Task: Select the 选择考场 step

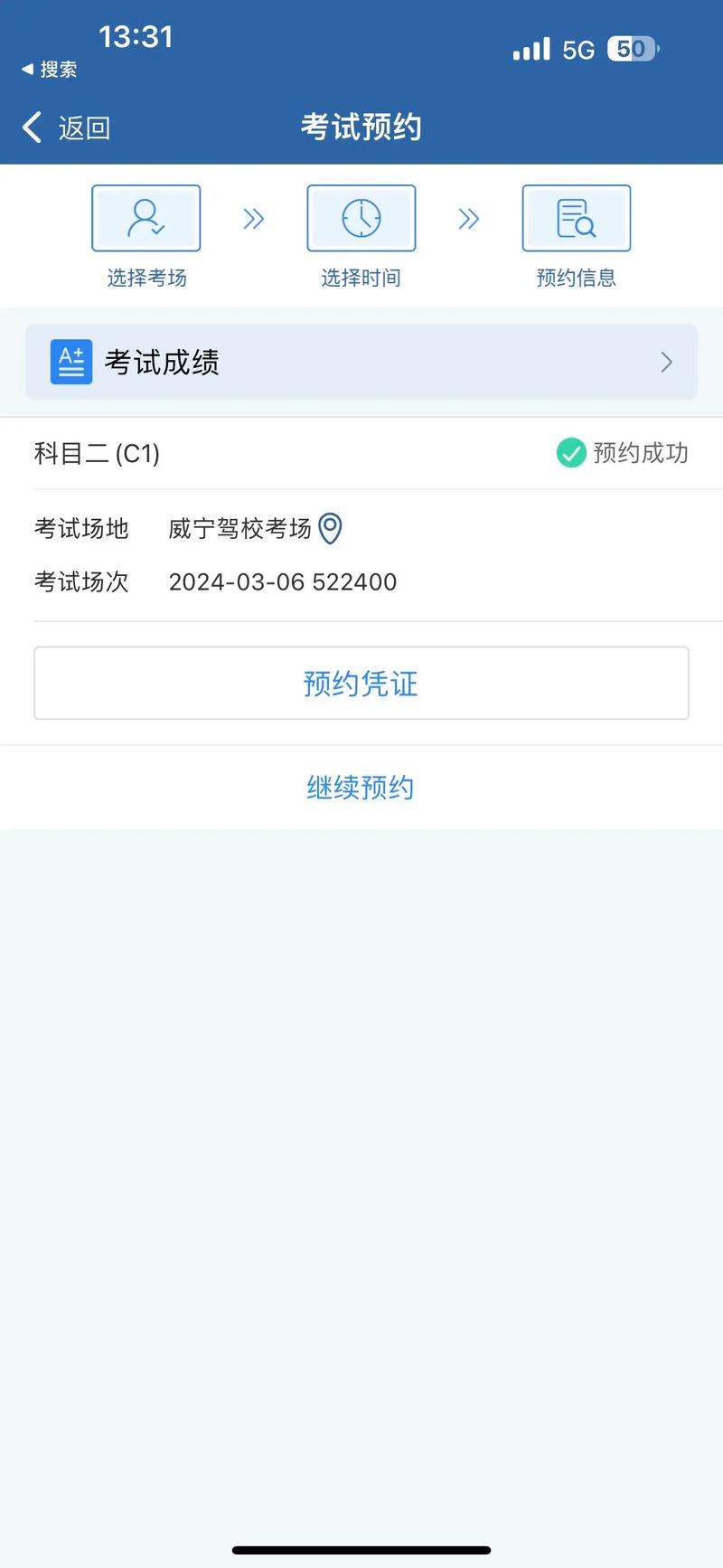Action: click(146, 219)
